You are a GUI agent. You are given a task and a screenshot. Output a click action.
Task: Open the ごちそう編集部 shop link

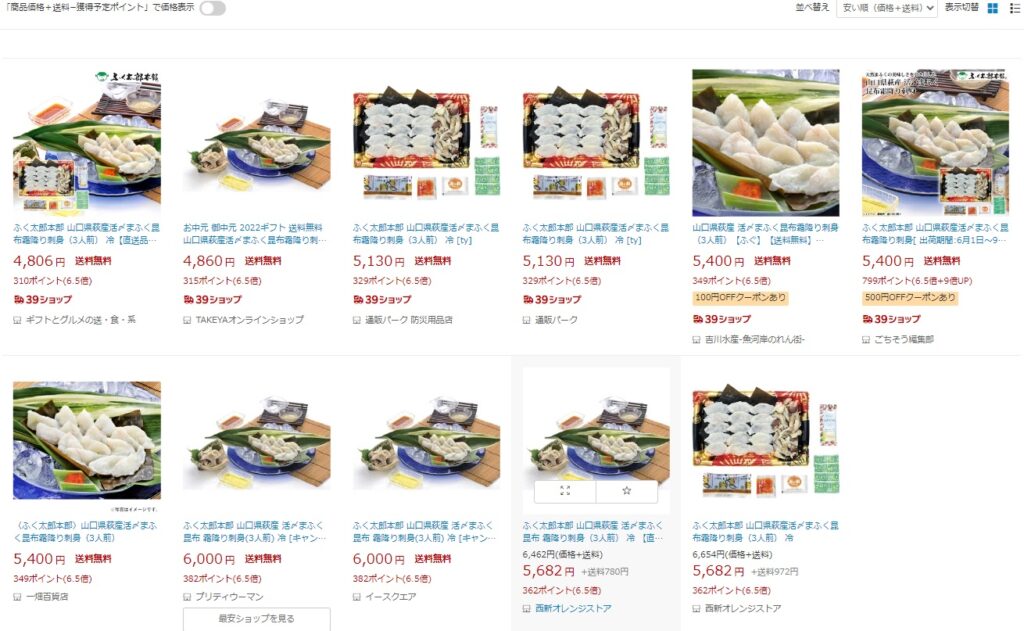[x=903, y=340]
